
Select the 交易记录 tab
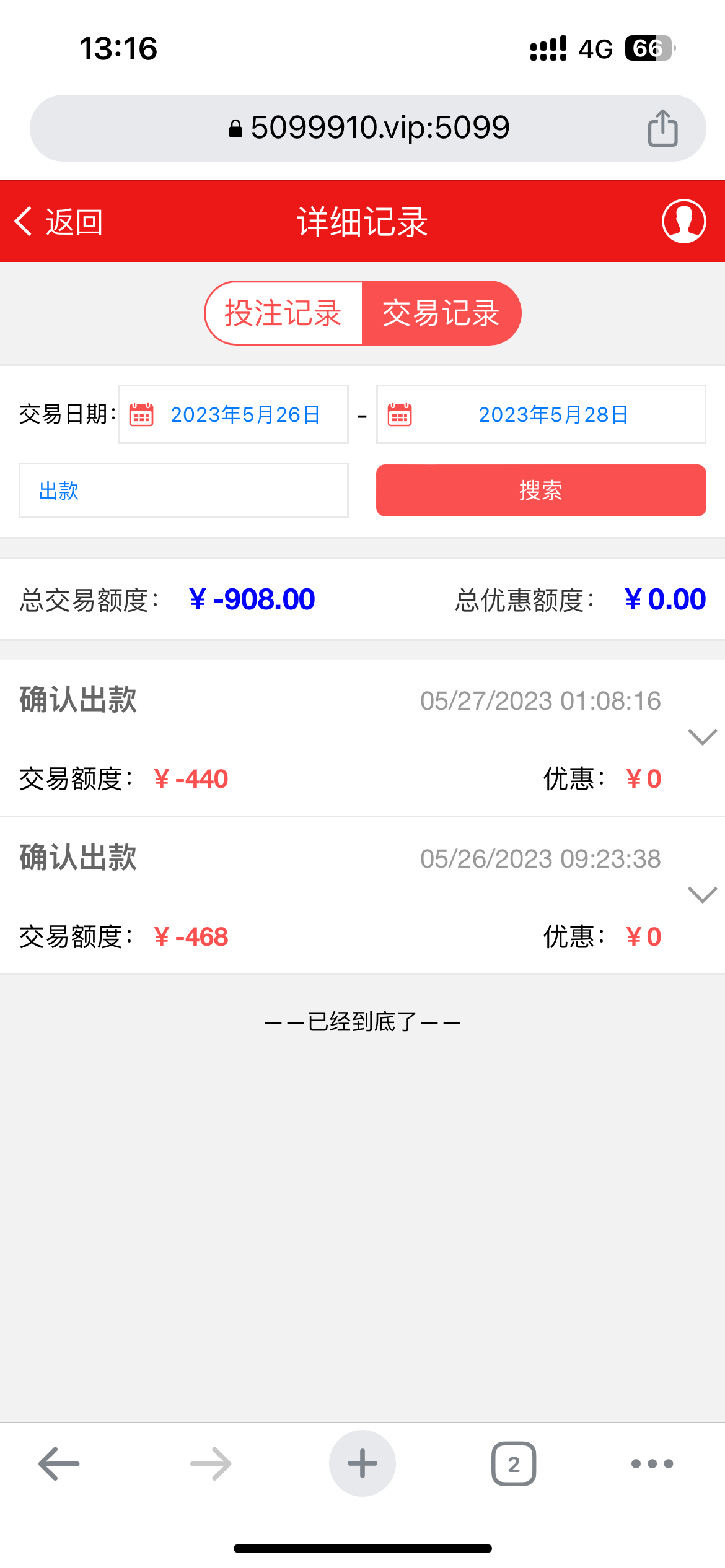tap(441, 313)
